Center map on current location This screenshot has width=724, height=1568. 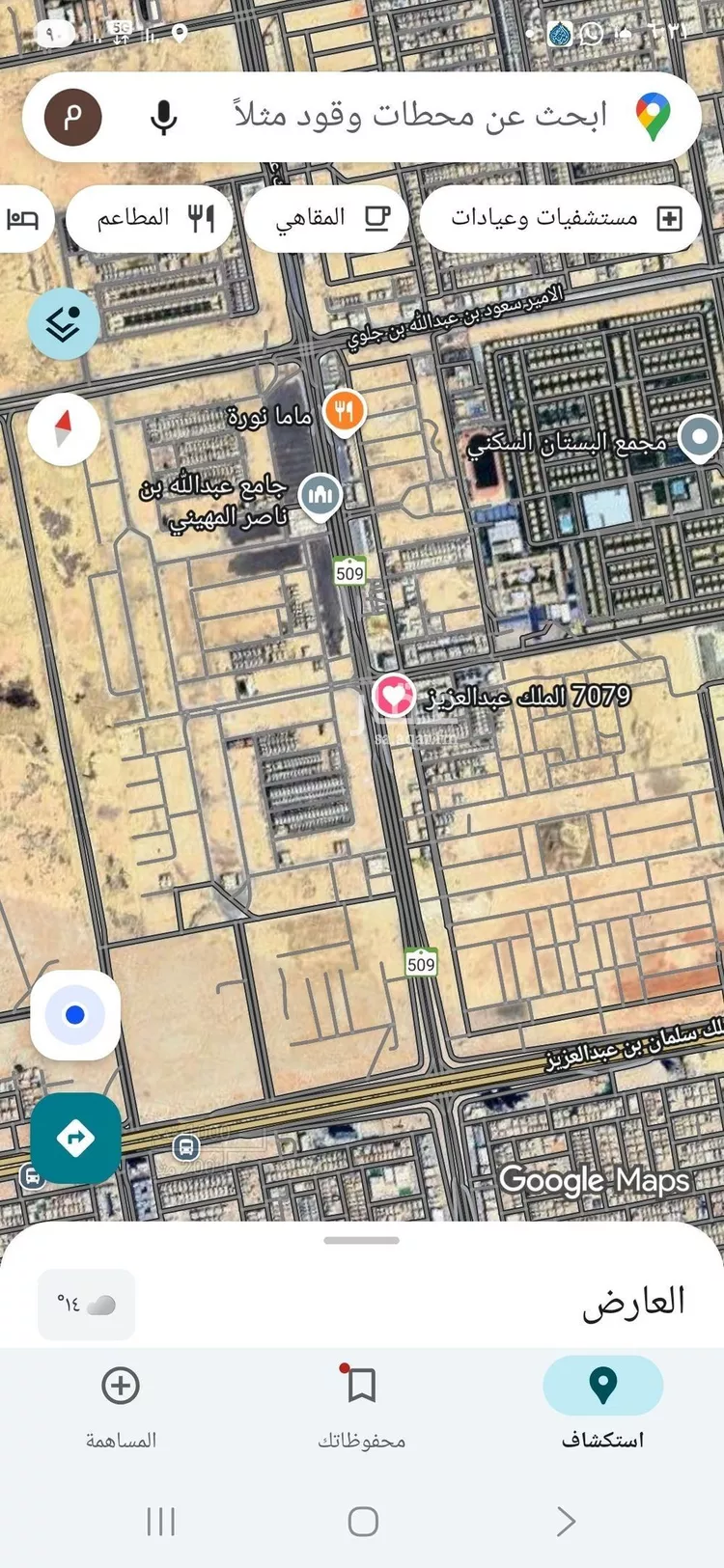(74, 1015)
